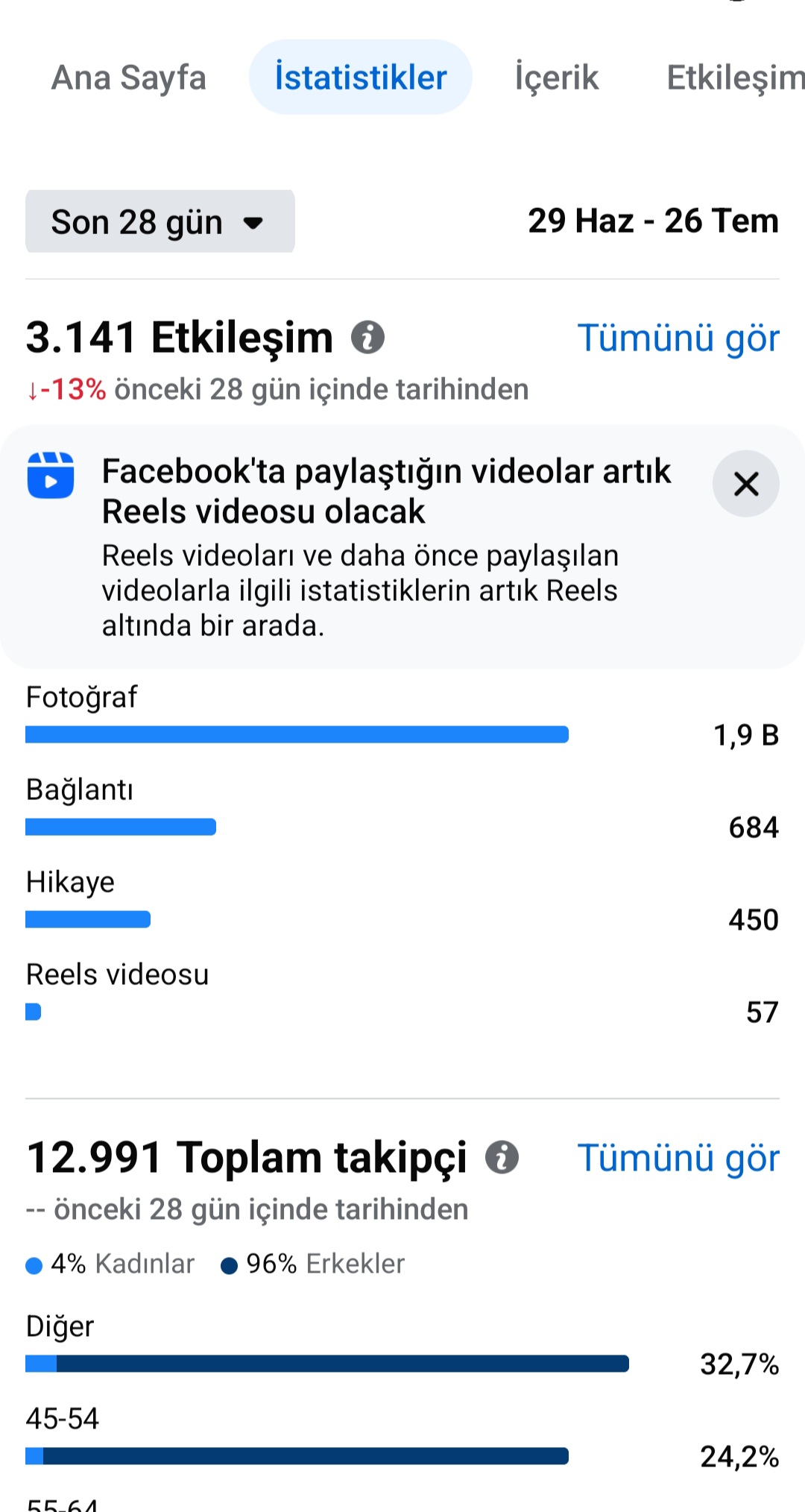Select the İstatistikler tab
Screen dimensions: 805x1512
click(x=361, y=78)
